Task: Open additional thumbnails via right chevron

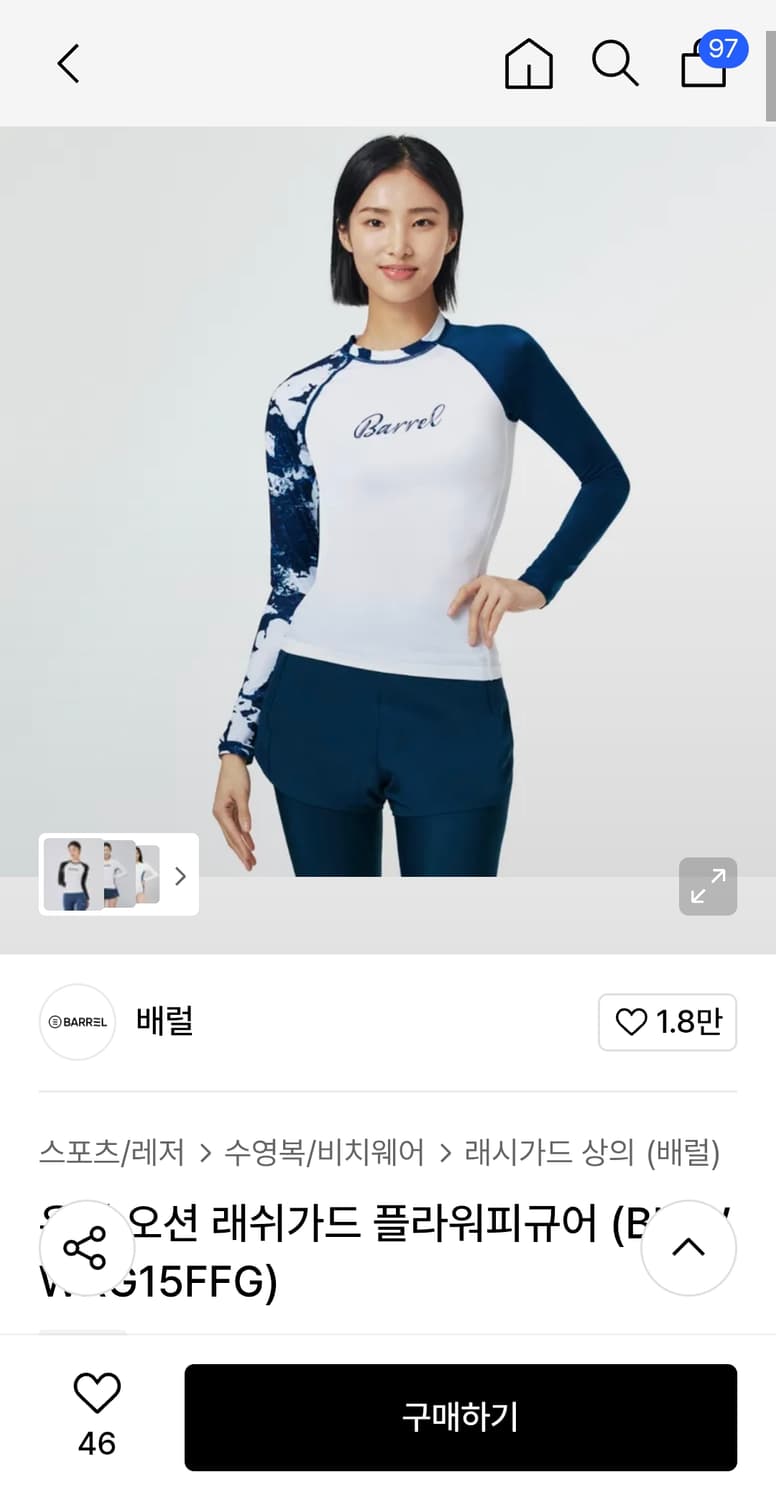Action: point(180,875)
